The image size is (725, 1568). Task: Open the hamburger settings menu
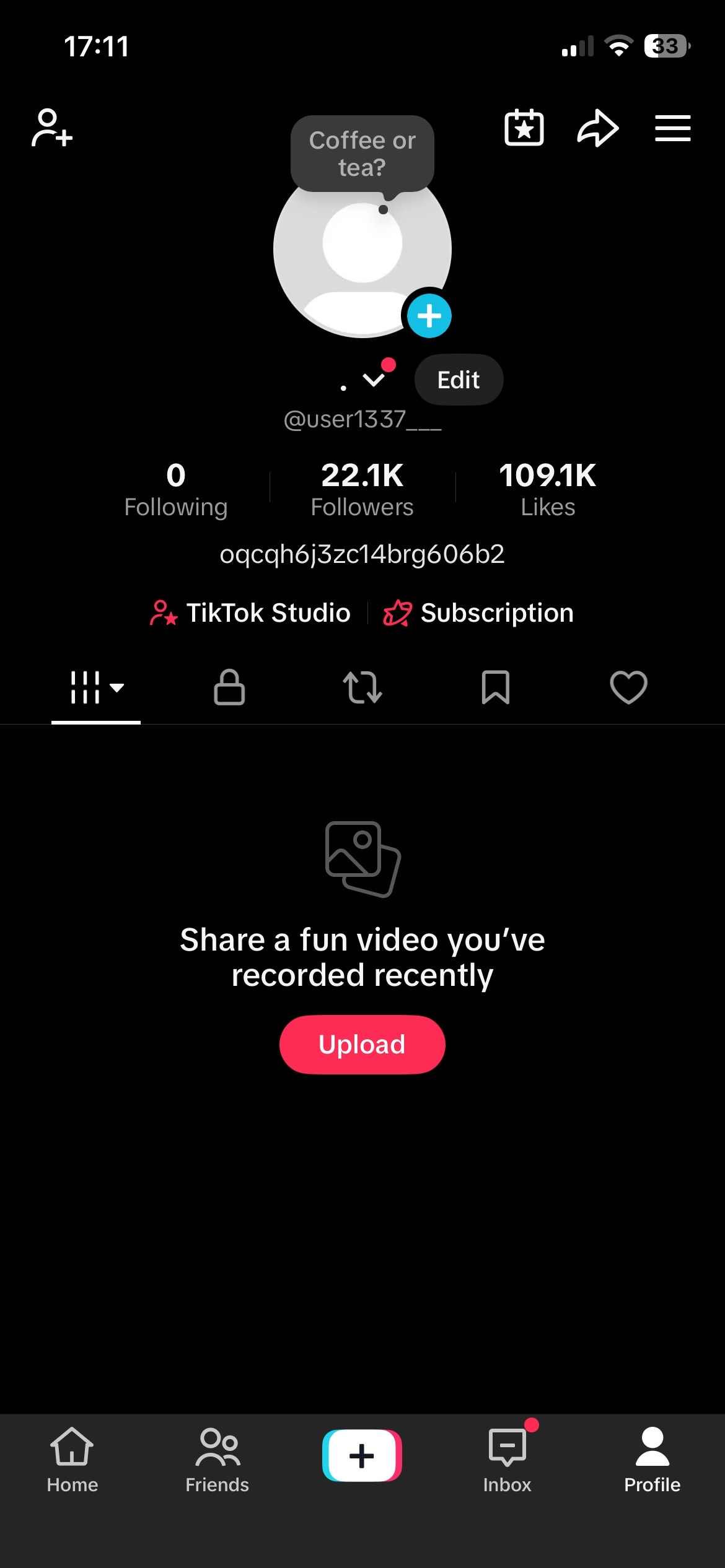pyautogui.click(x=673, y=128)
